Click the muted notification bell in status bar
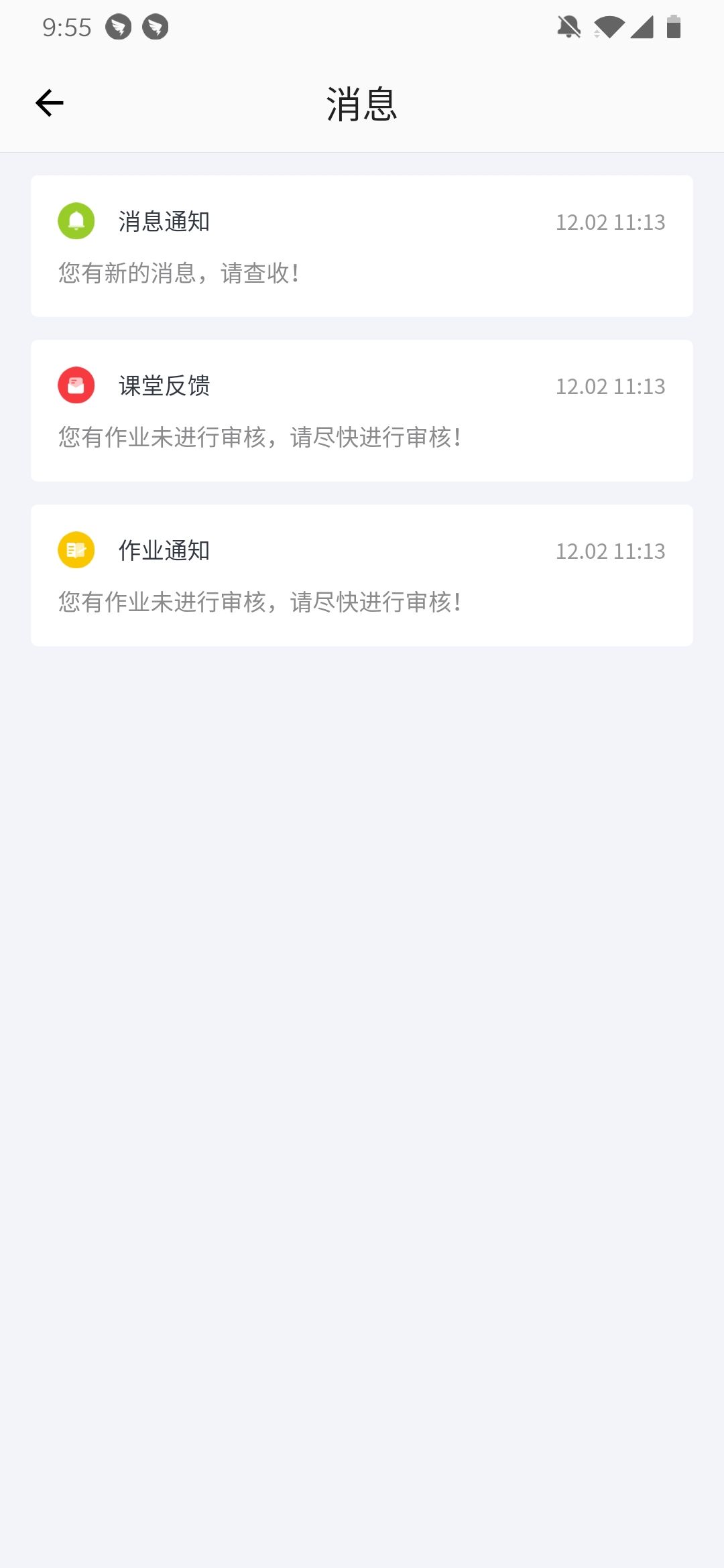 (x=566, y=27)
